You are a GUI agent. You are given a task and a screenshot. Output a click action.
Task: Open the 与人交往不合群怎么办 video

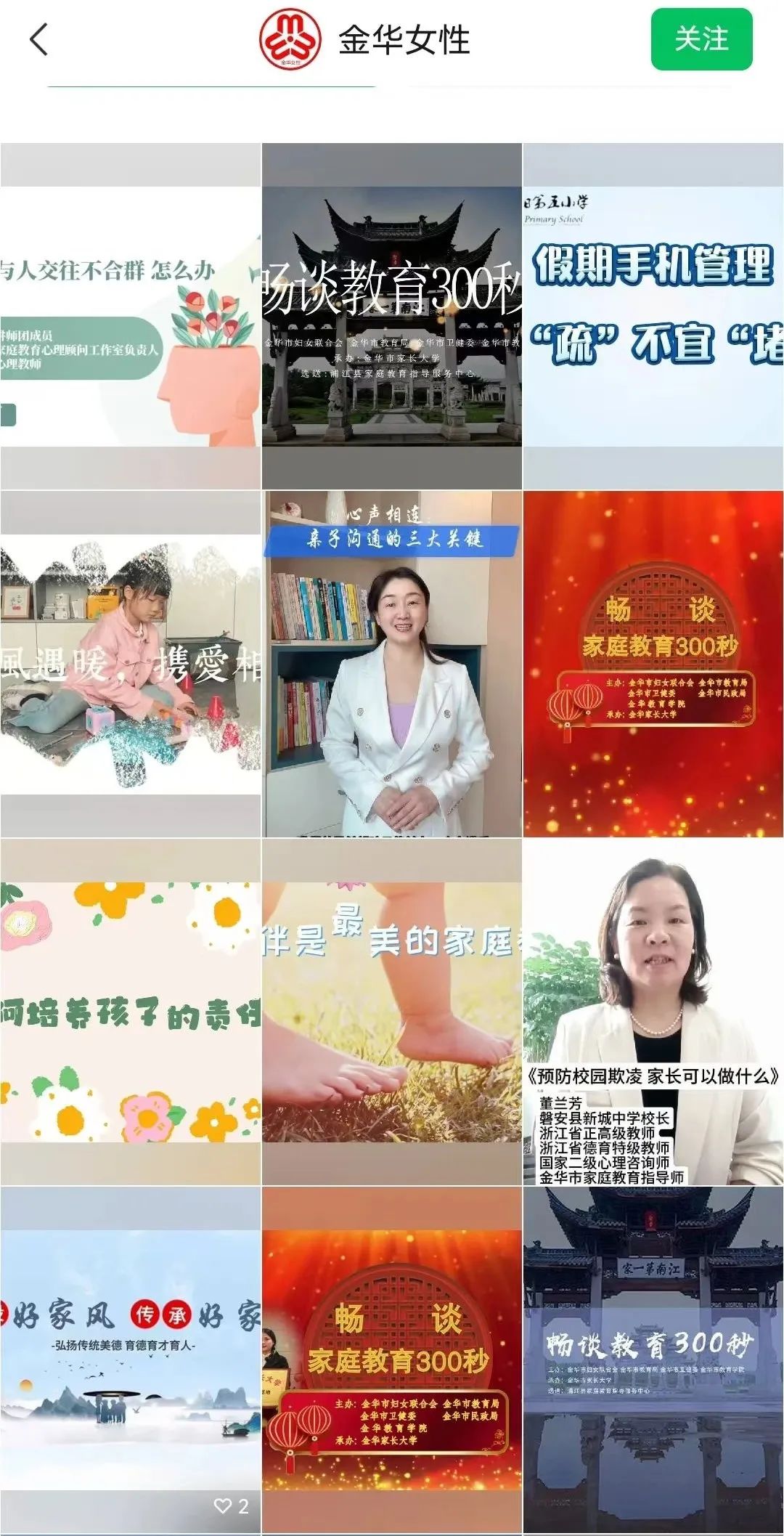[131, 316]
